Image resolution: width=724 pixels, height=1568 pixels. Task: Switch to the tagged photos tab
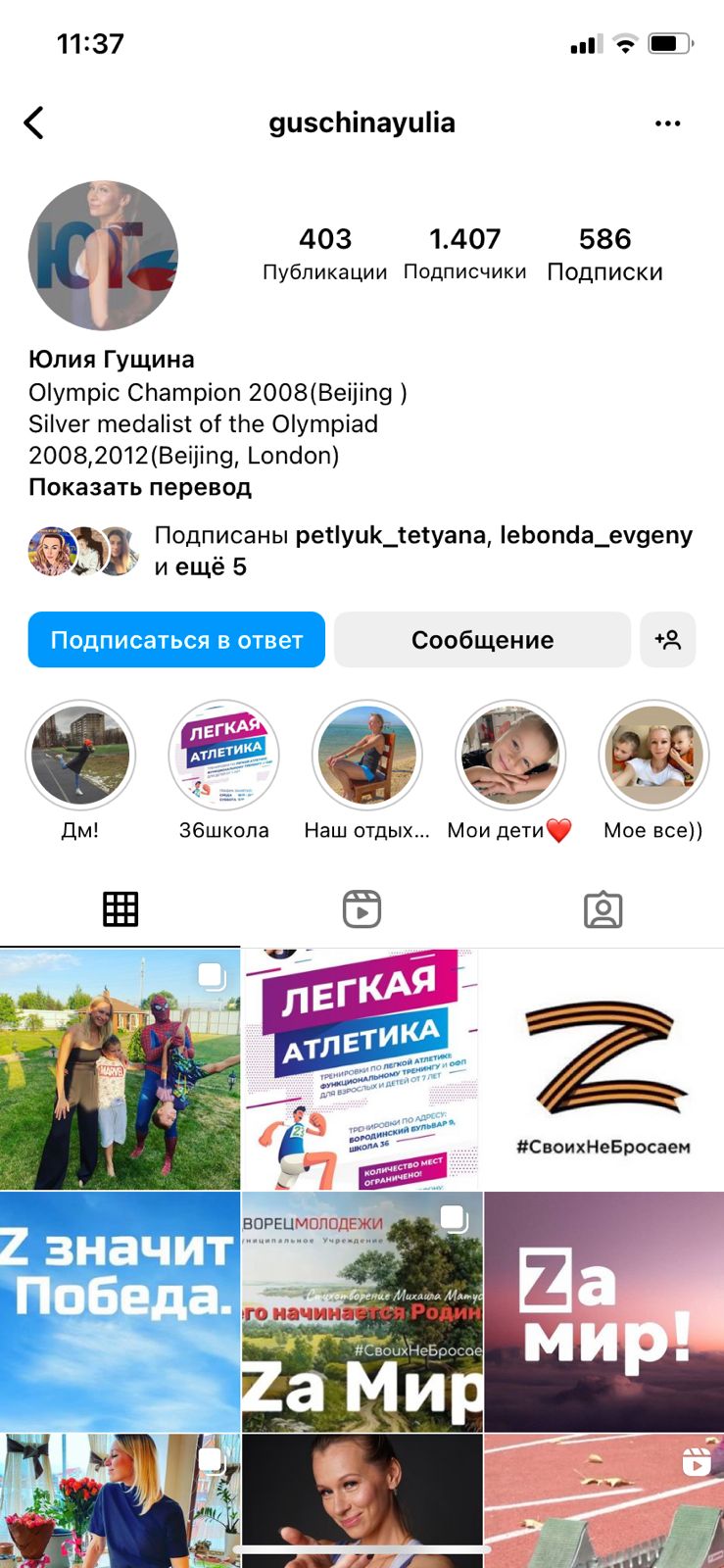click(x=603, y=909)
